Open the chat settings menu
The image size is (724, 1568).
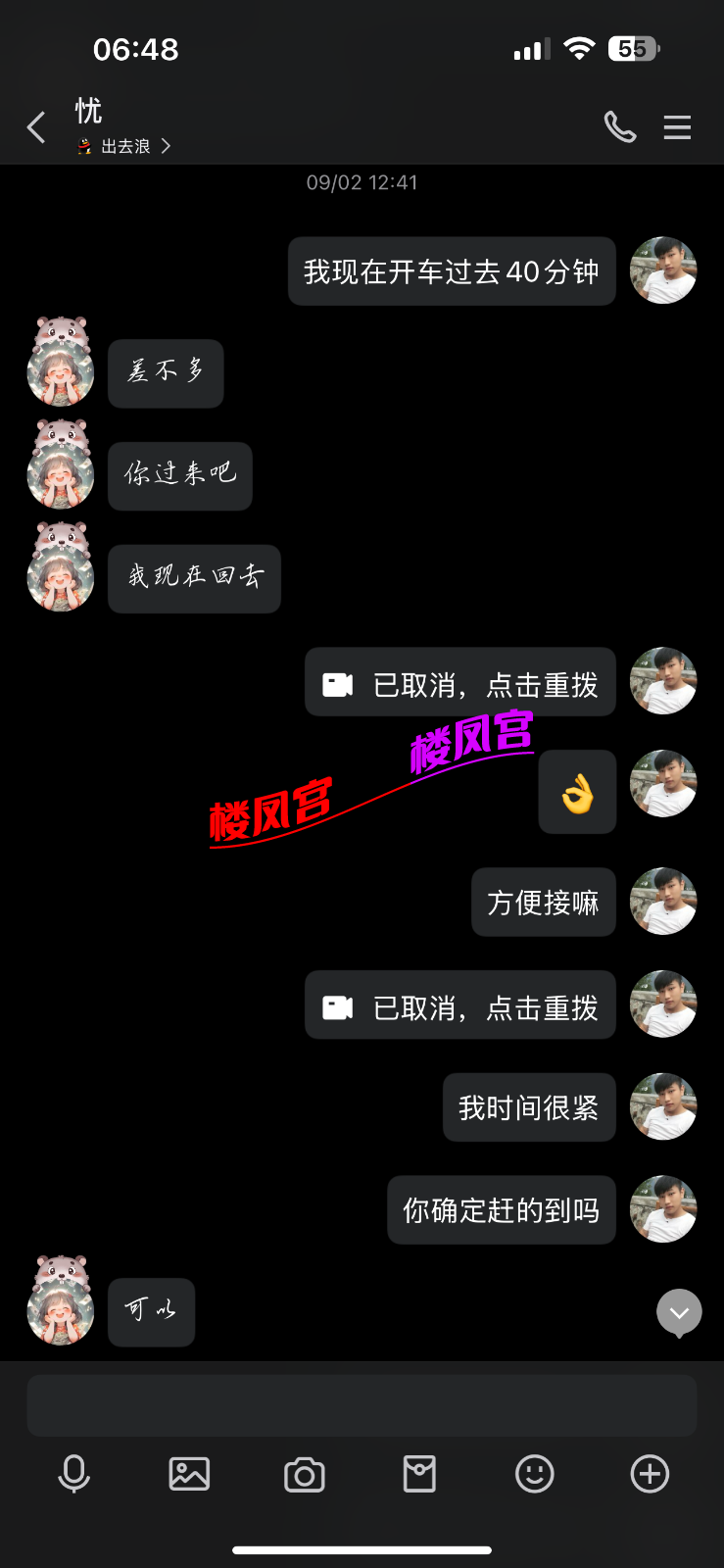pos(677,127)
